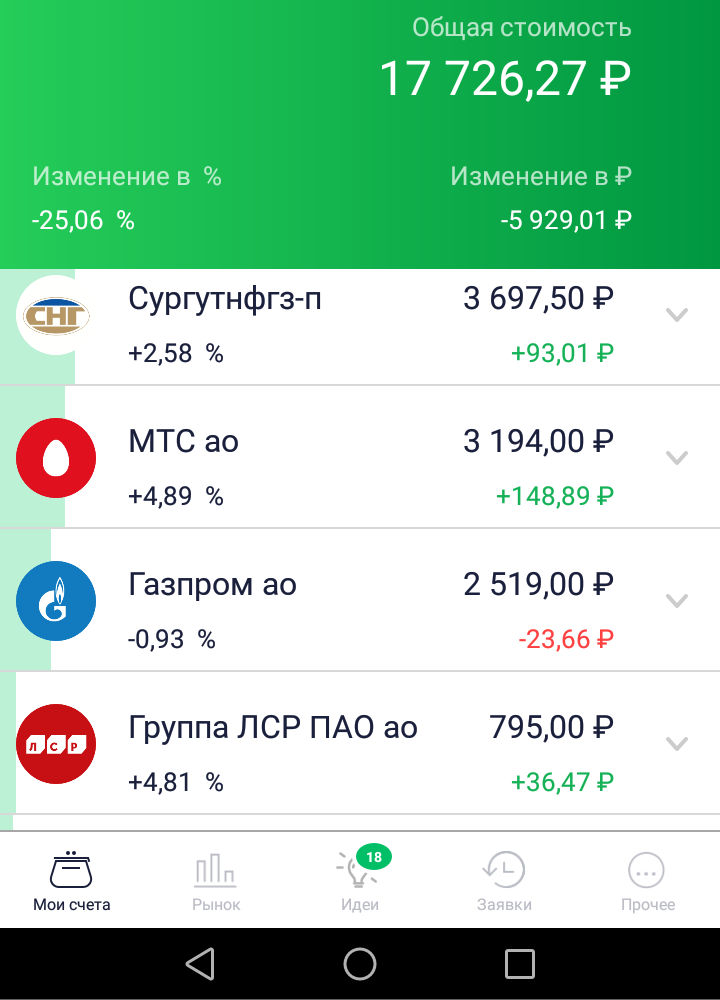Expand details for Группа ЛСР ПАО ао
This screenshot has width=720, height=1000.
coord(677,744)
